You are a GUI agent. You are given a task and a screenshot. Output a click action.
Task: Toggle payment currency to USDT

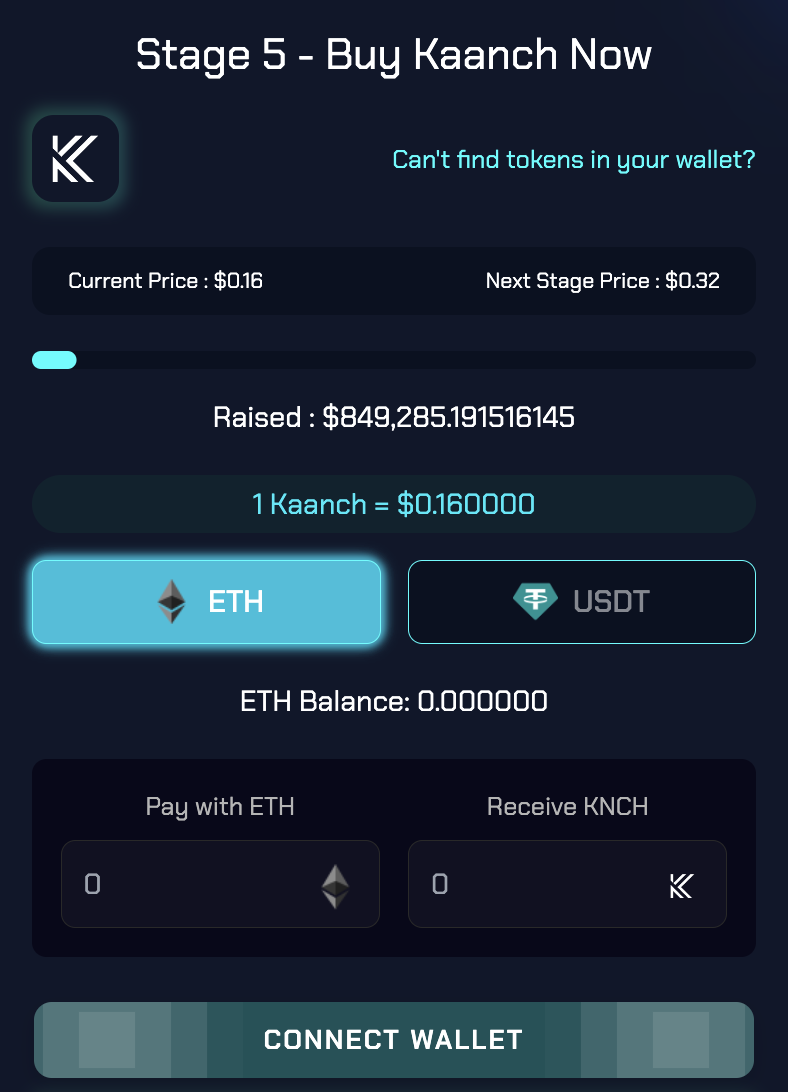581,601
